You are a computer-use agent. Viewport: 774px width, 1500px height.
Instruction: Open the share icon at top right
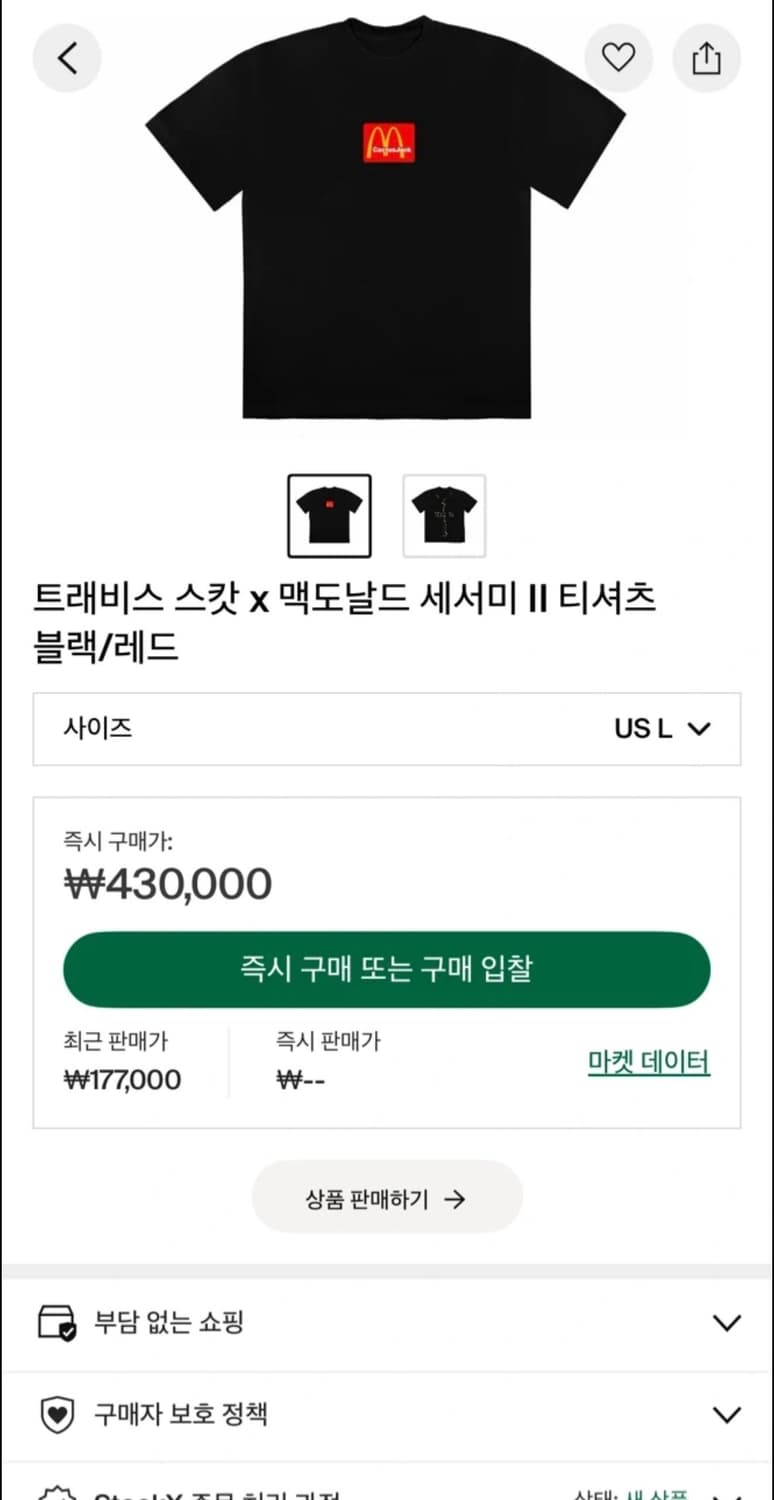(707, 57)
